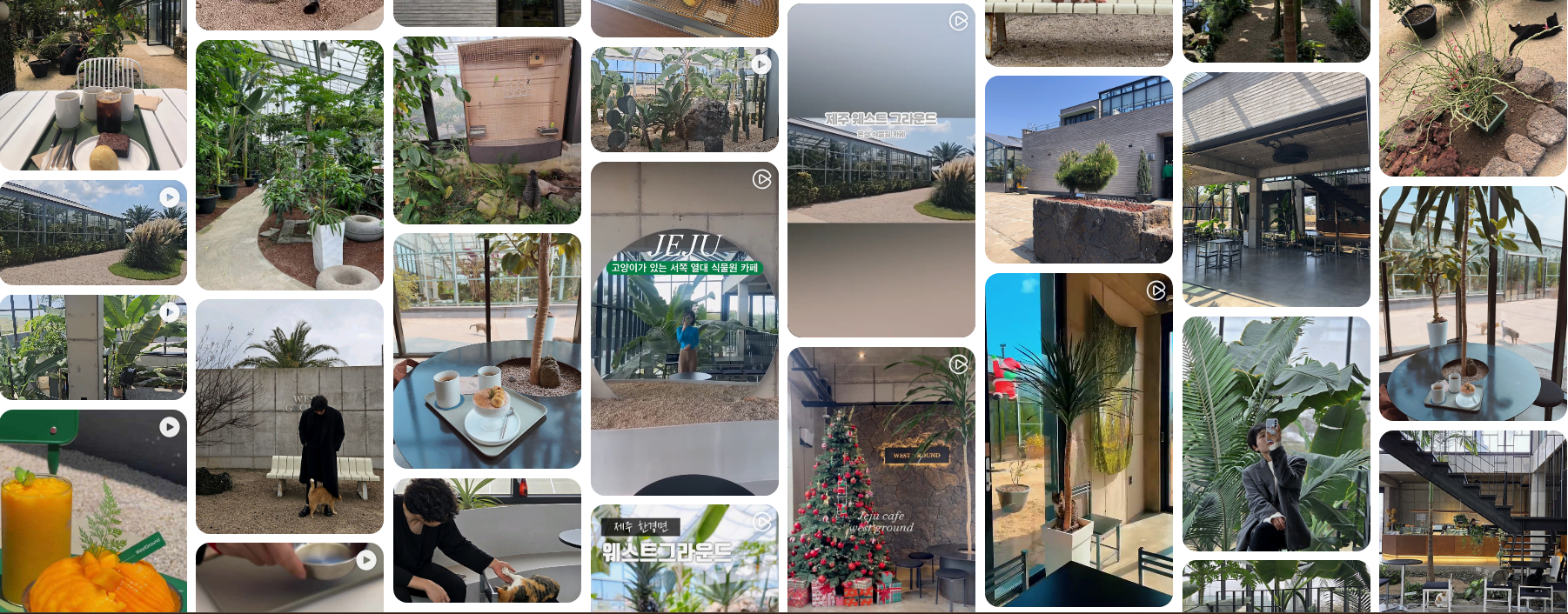Open the man taking selfie among leaves

coord(1276,433)
